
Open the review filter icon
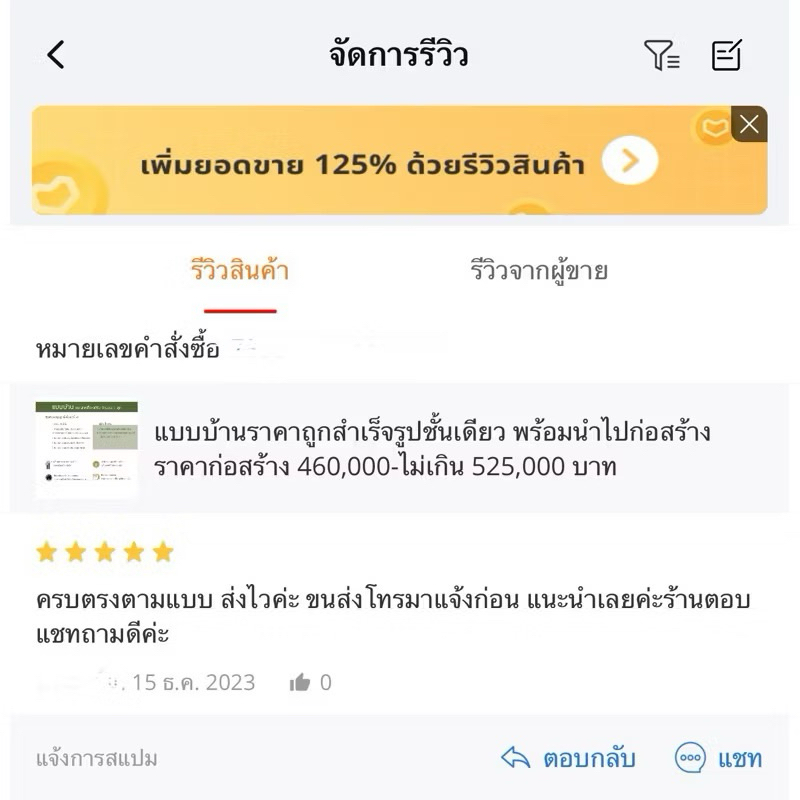click(662, 55)
